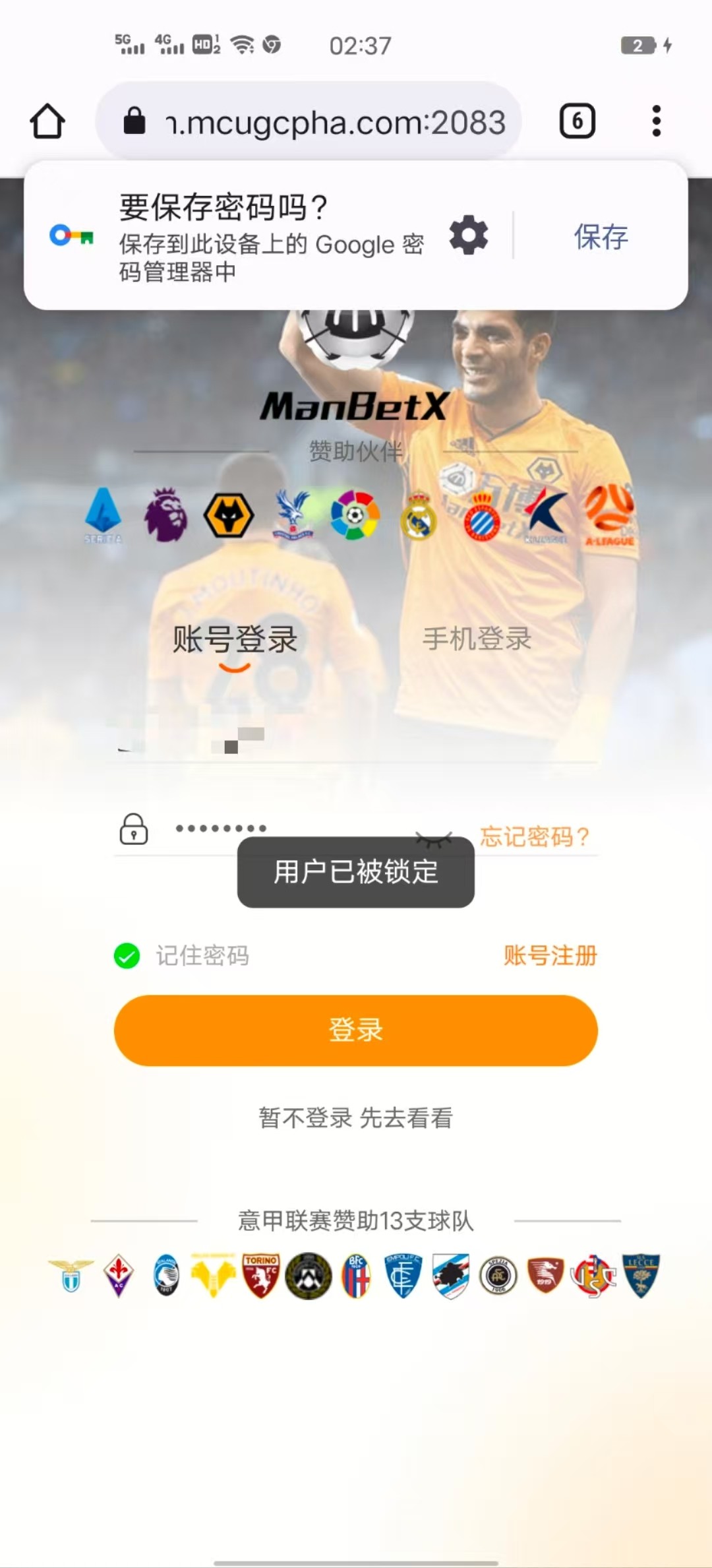Open the browser overflow menu

click(656, 121)
